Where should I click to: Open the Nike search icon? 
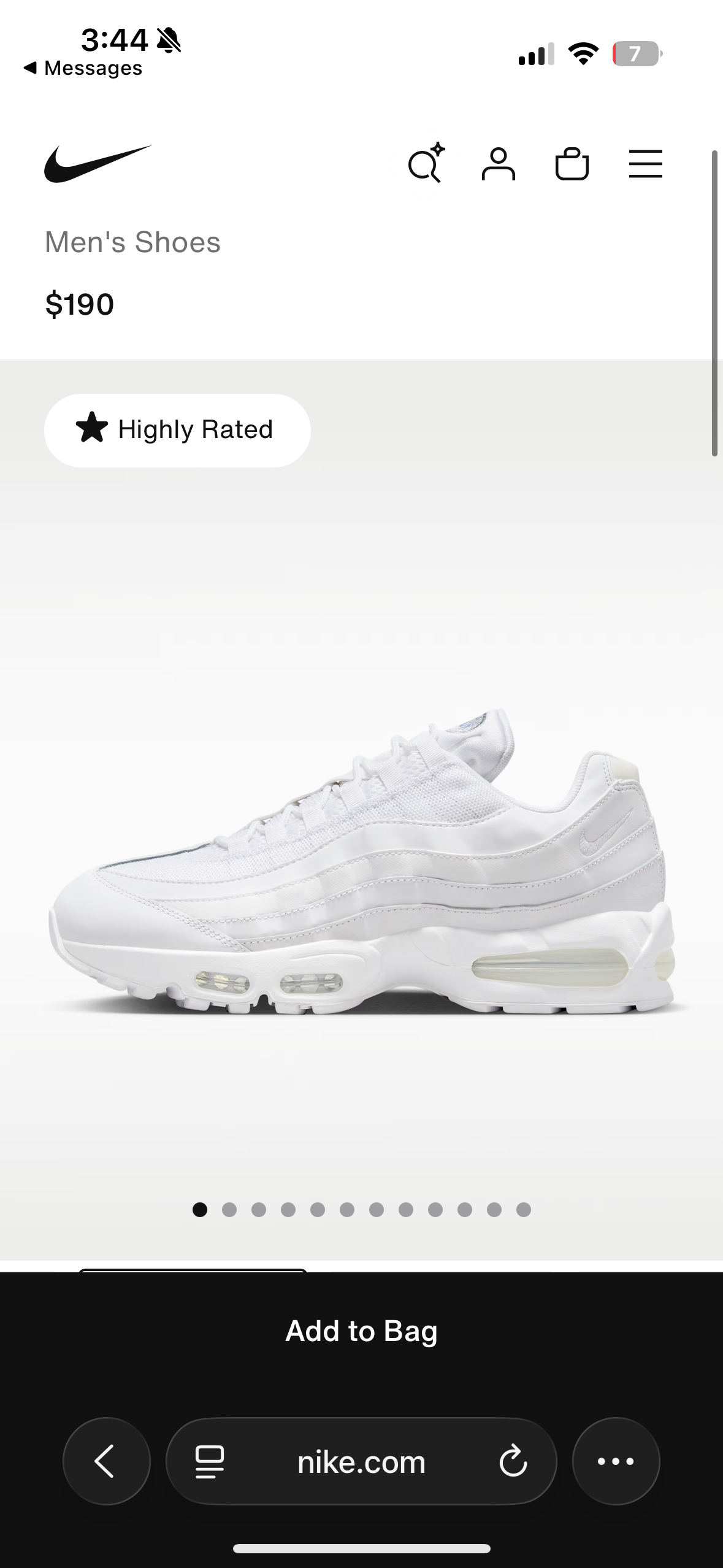[425, 164]
